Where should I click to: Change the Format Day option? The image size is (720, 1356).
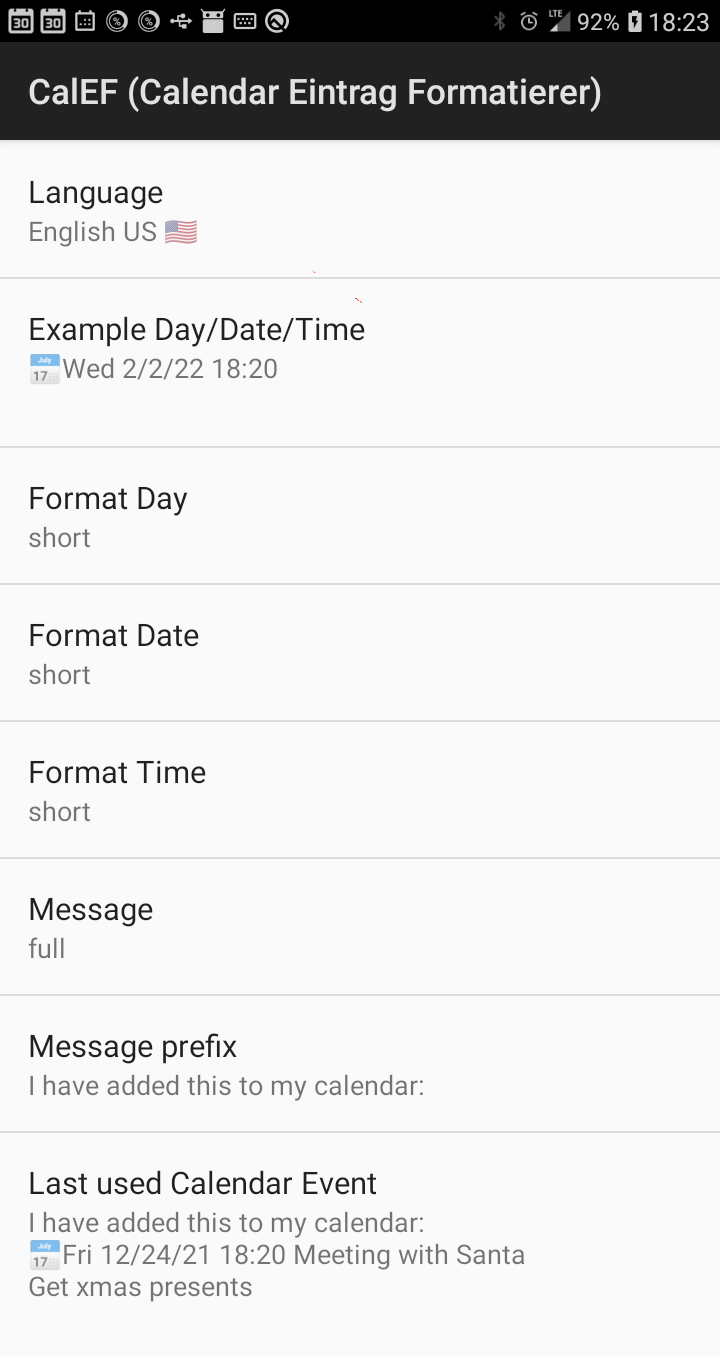(x=360, y=516)
